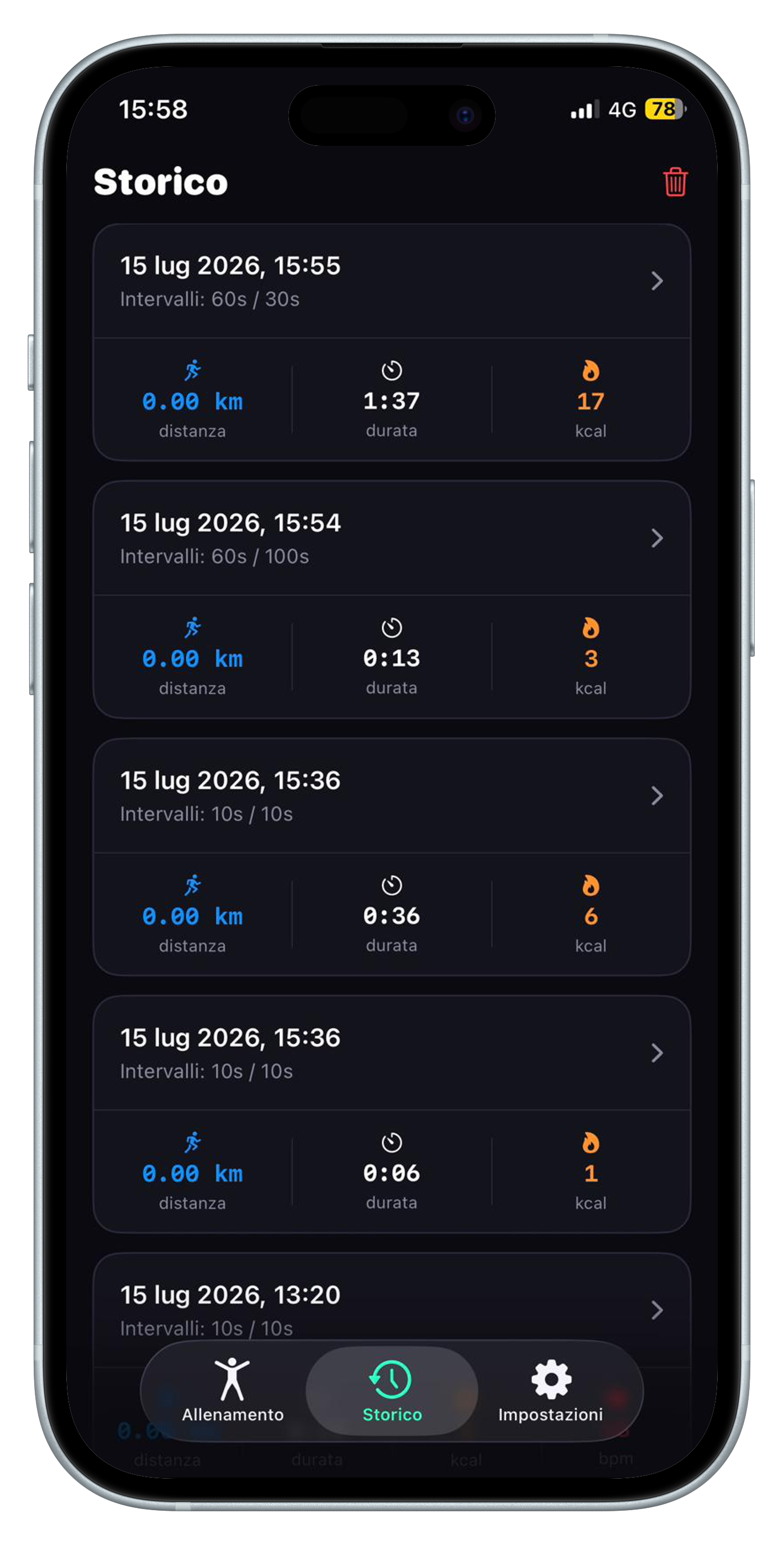Open the 15:36 workout lasting 0:06
Viewport: 784px width, 1545px height.
click(392, 1114)
